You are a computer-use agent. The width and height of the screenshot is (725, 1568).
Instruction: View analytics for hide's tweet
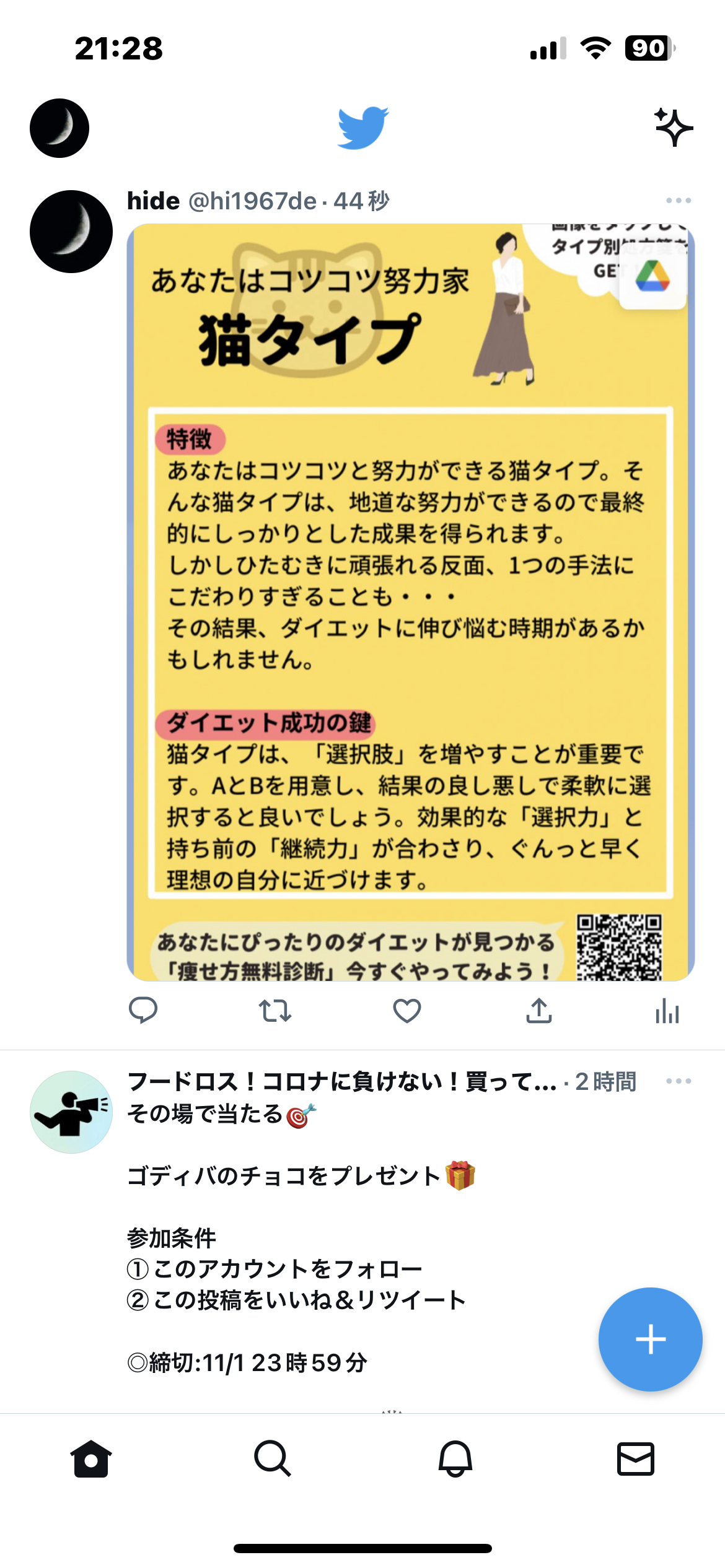tap(667, 1011)
